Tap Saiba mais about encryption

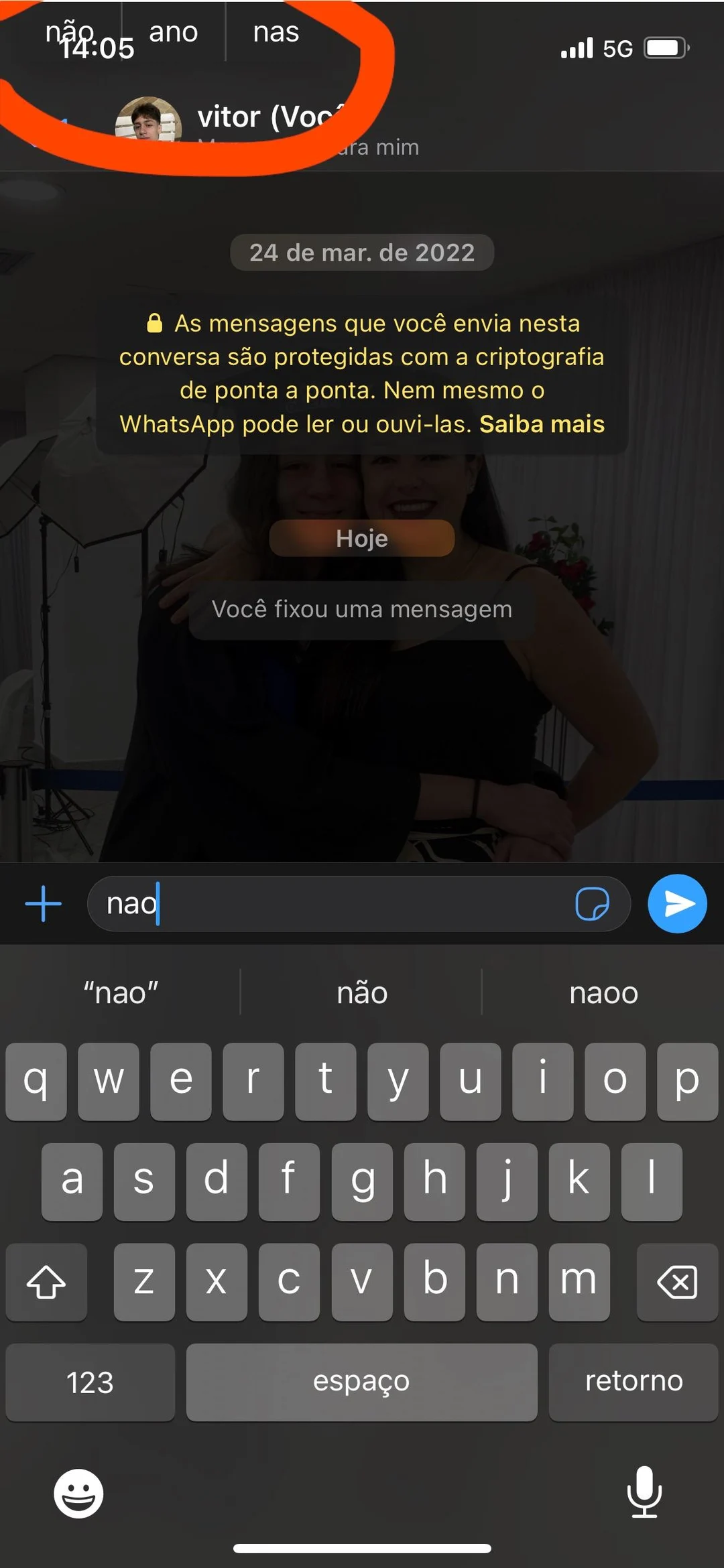542,424
